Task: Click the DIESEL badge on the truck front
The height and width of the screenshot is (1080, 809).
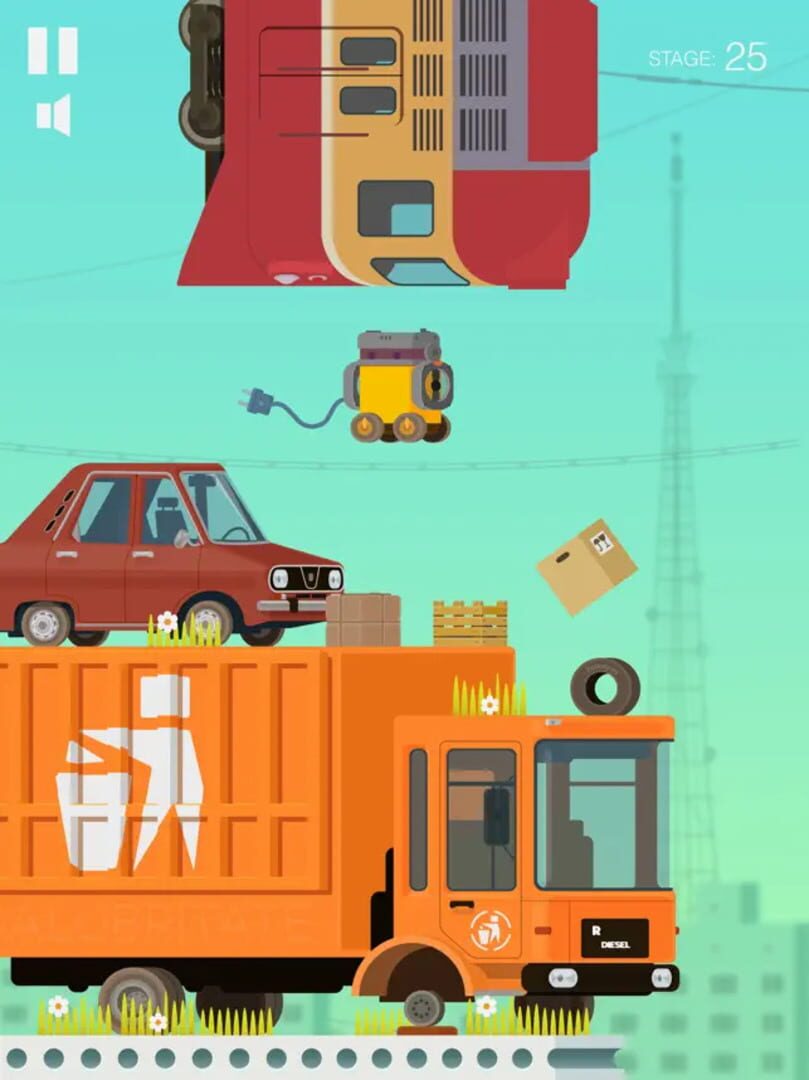Action: click(x=617, y=945)
